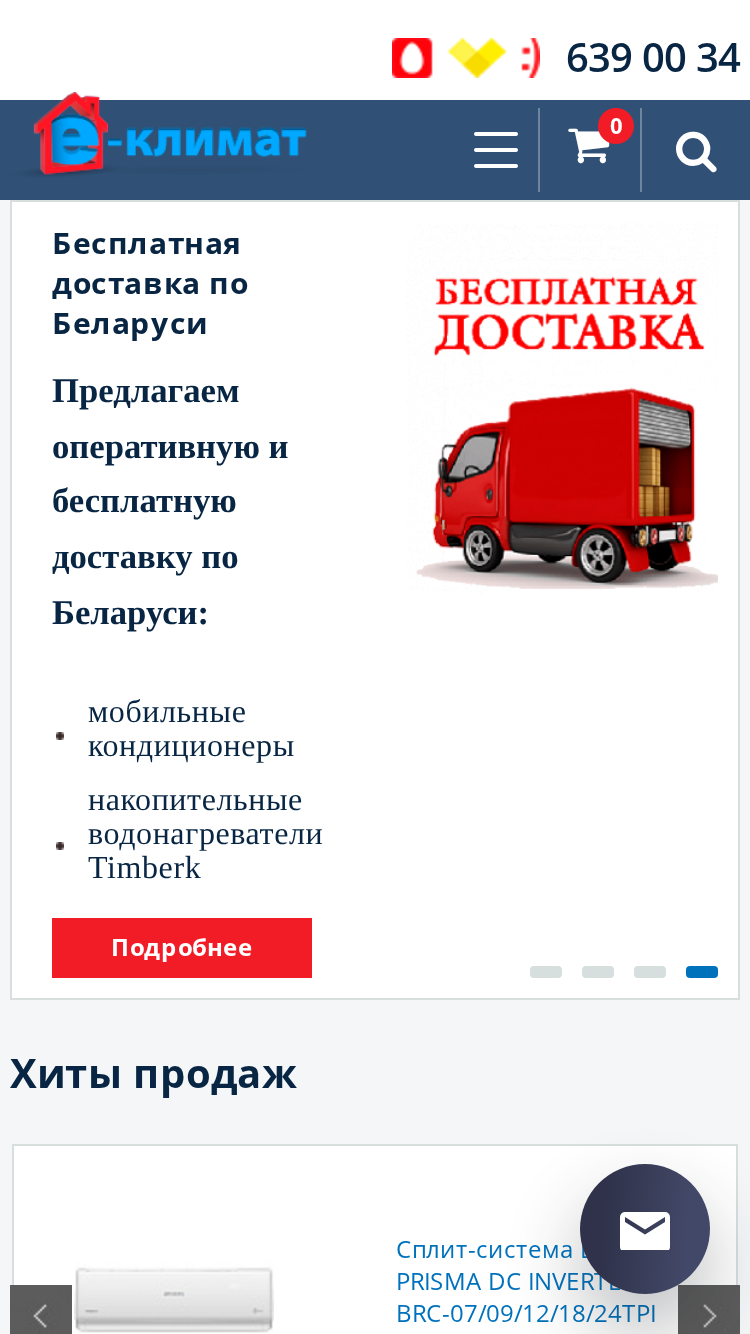Viewport: 750px width, 1334px height.
Task: Open Сплит-система PRISMA DC INVERTER product
Action: pos(526,1281)
